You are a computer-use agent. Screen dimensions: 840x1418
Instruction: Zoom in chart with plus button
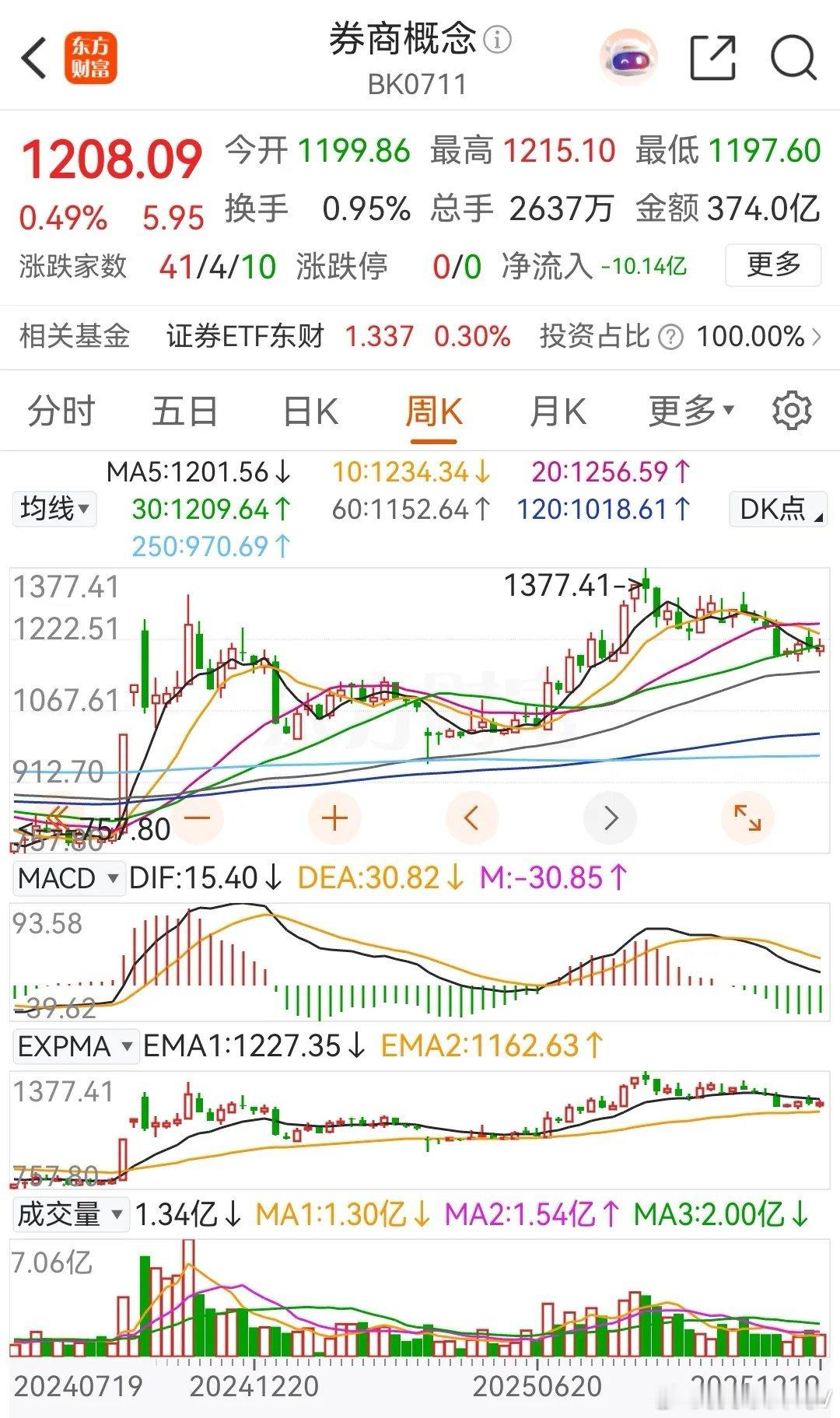coord(334,818)
